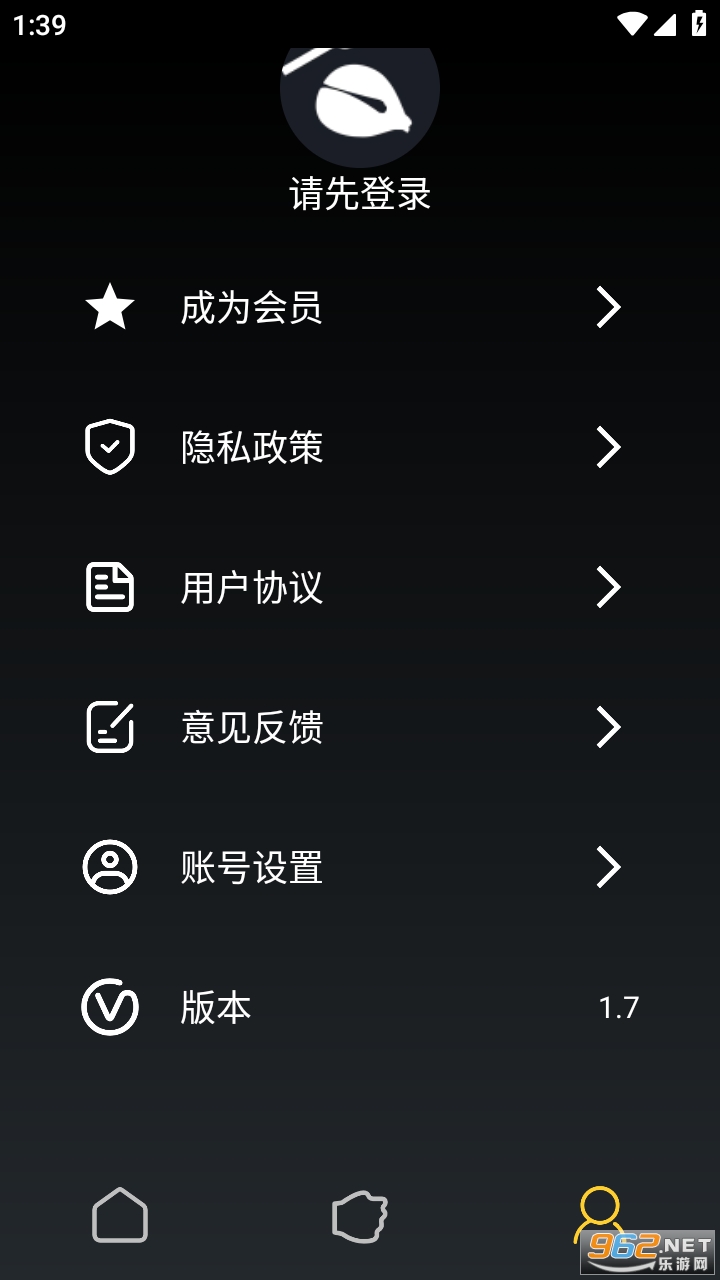Screen dimensions: 720x1280
Task: Tap the profile avatar picture
Action: click(x=360, y=100)
